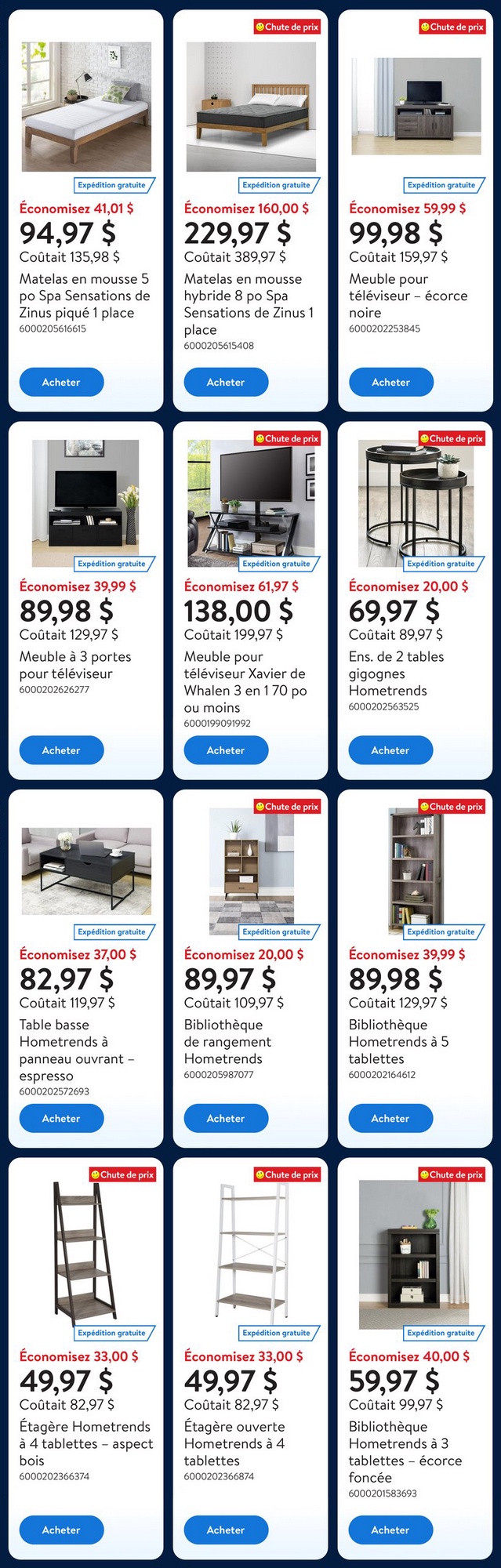Open the Meuble à 3 portes product photo
The width and height of the screenshot is (501, 1568).
[x=86, y=502]
